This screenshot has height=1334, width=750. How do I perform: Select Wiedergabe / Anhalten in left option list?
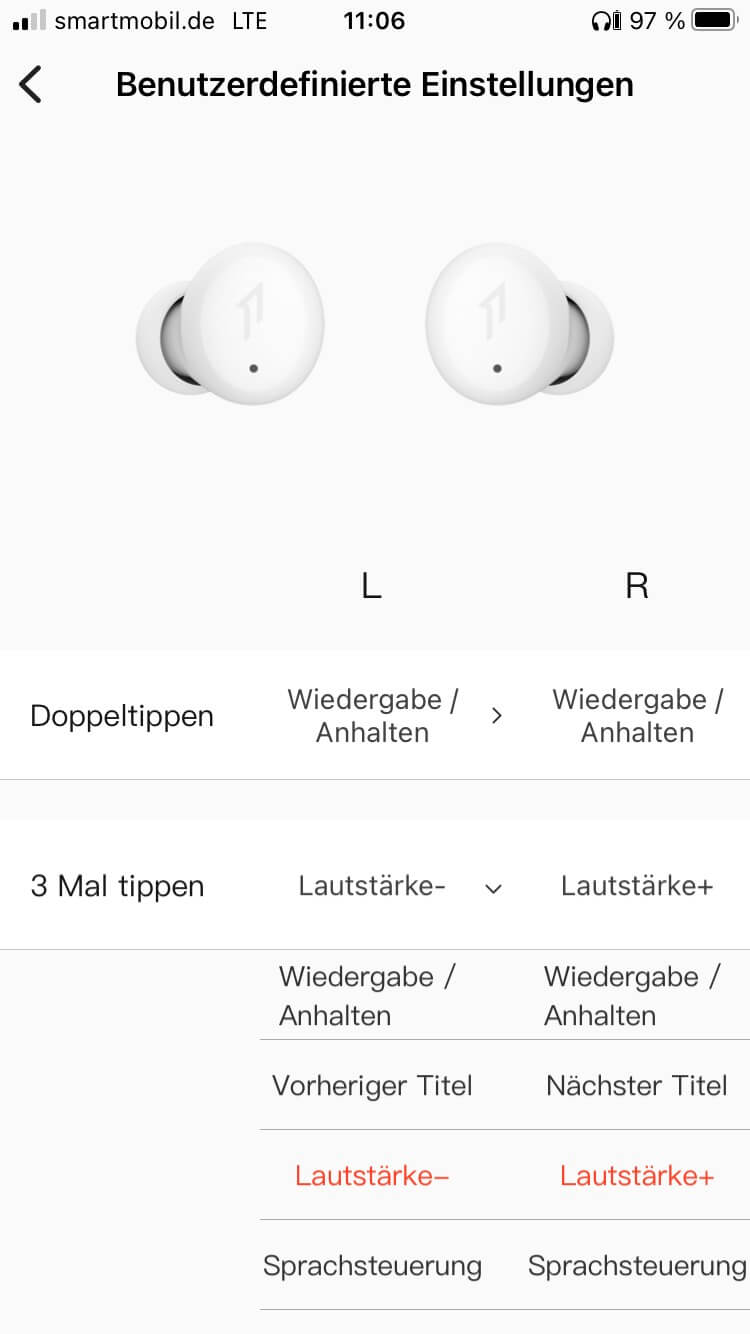coord(366,996)
